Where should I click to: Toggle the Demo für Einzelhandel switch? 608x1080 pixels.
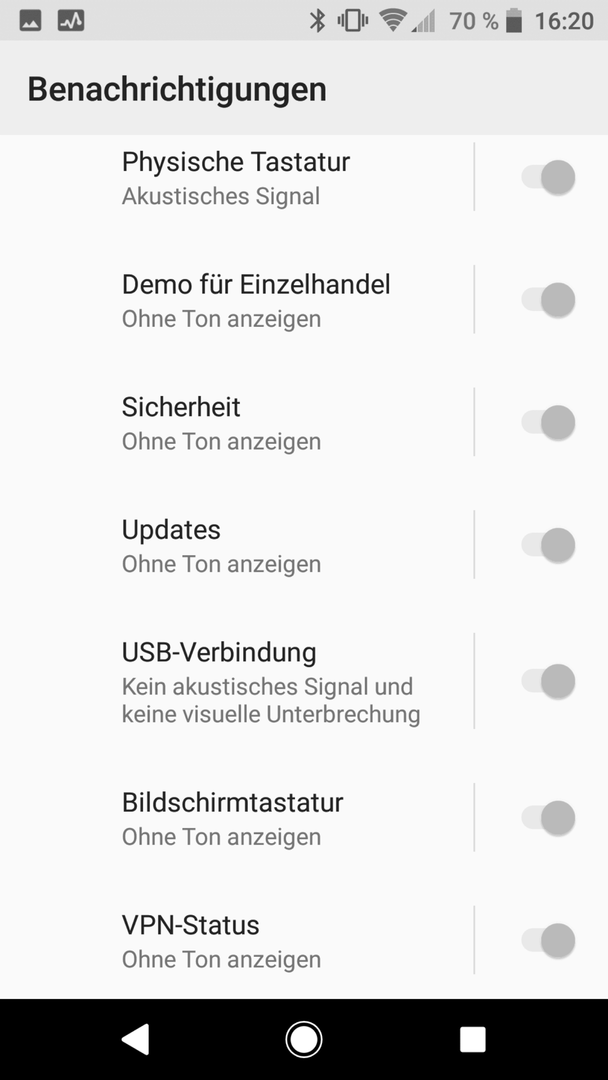coord(547,300)
